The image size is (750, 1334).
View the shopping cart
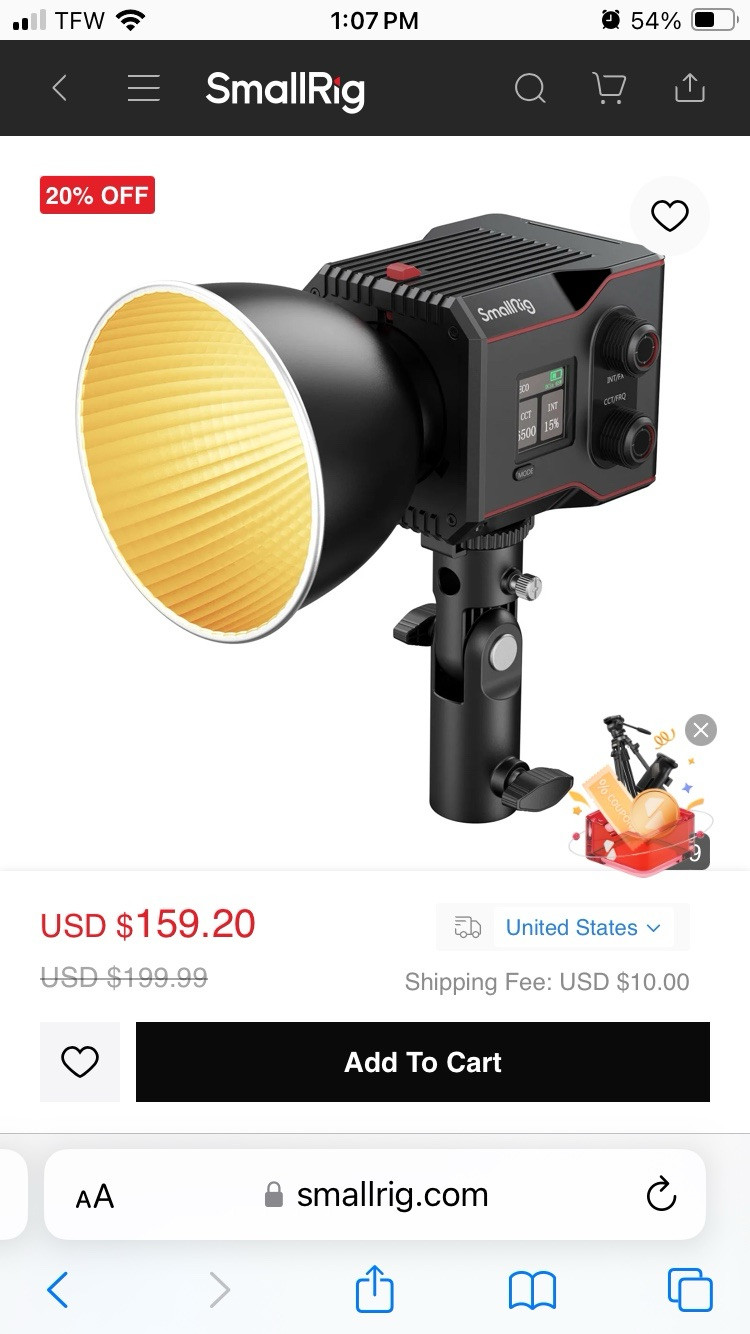(x=609, y=89)
